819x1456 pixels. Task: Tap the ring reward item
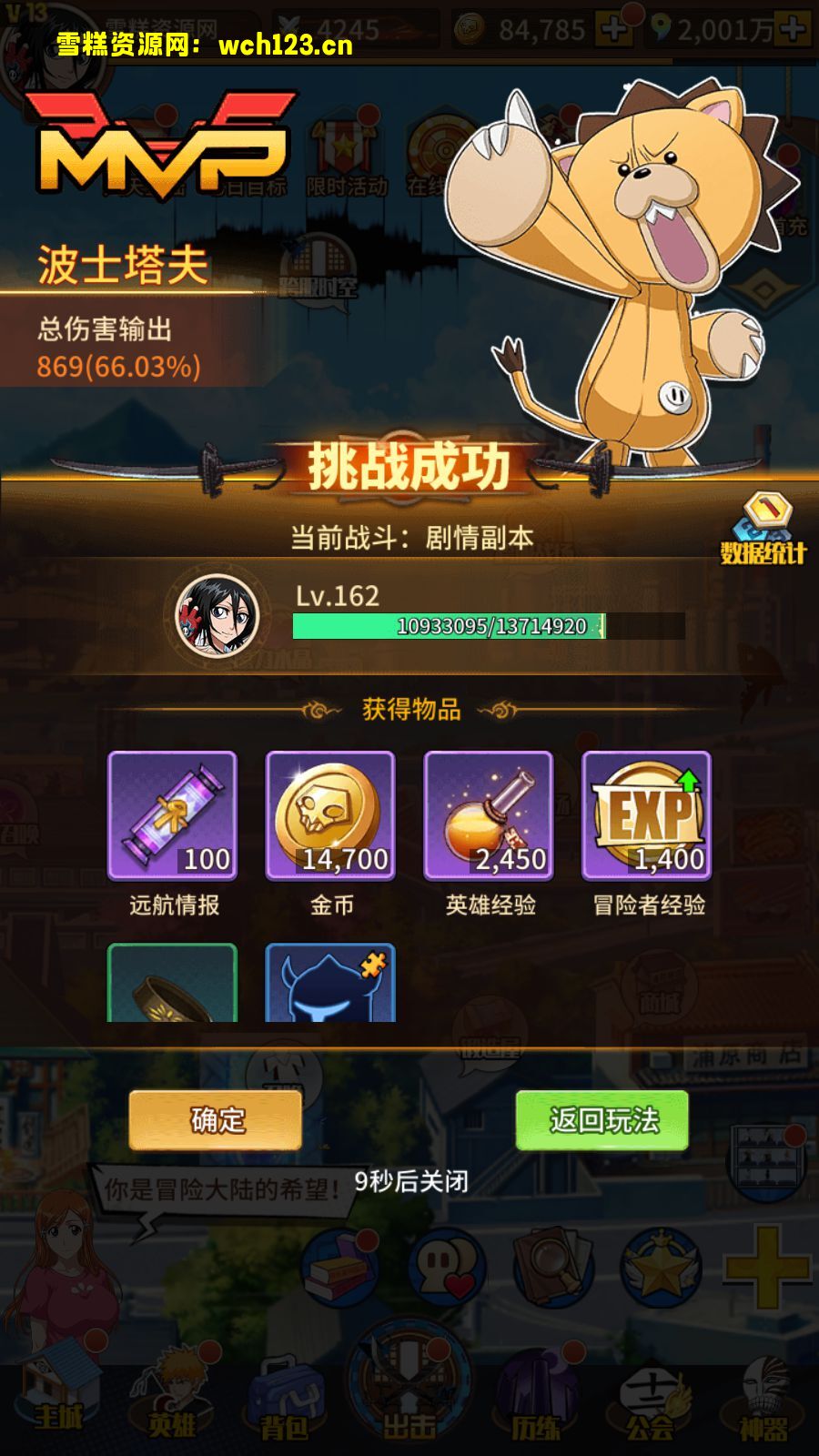(x=173, y=985)
